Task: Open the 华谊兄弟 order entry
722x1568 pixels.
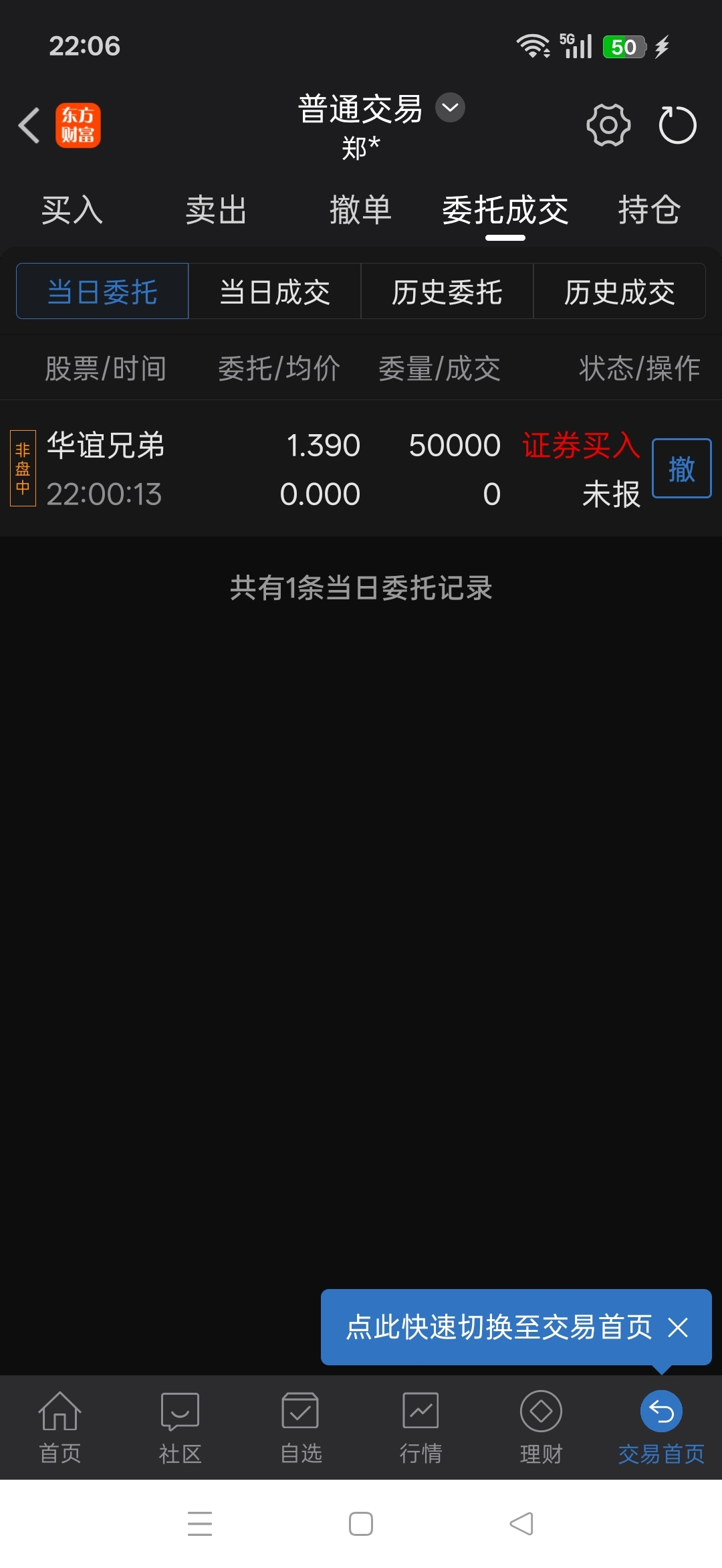Action: [326, 469]
